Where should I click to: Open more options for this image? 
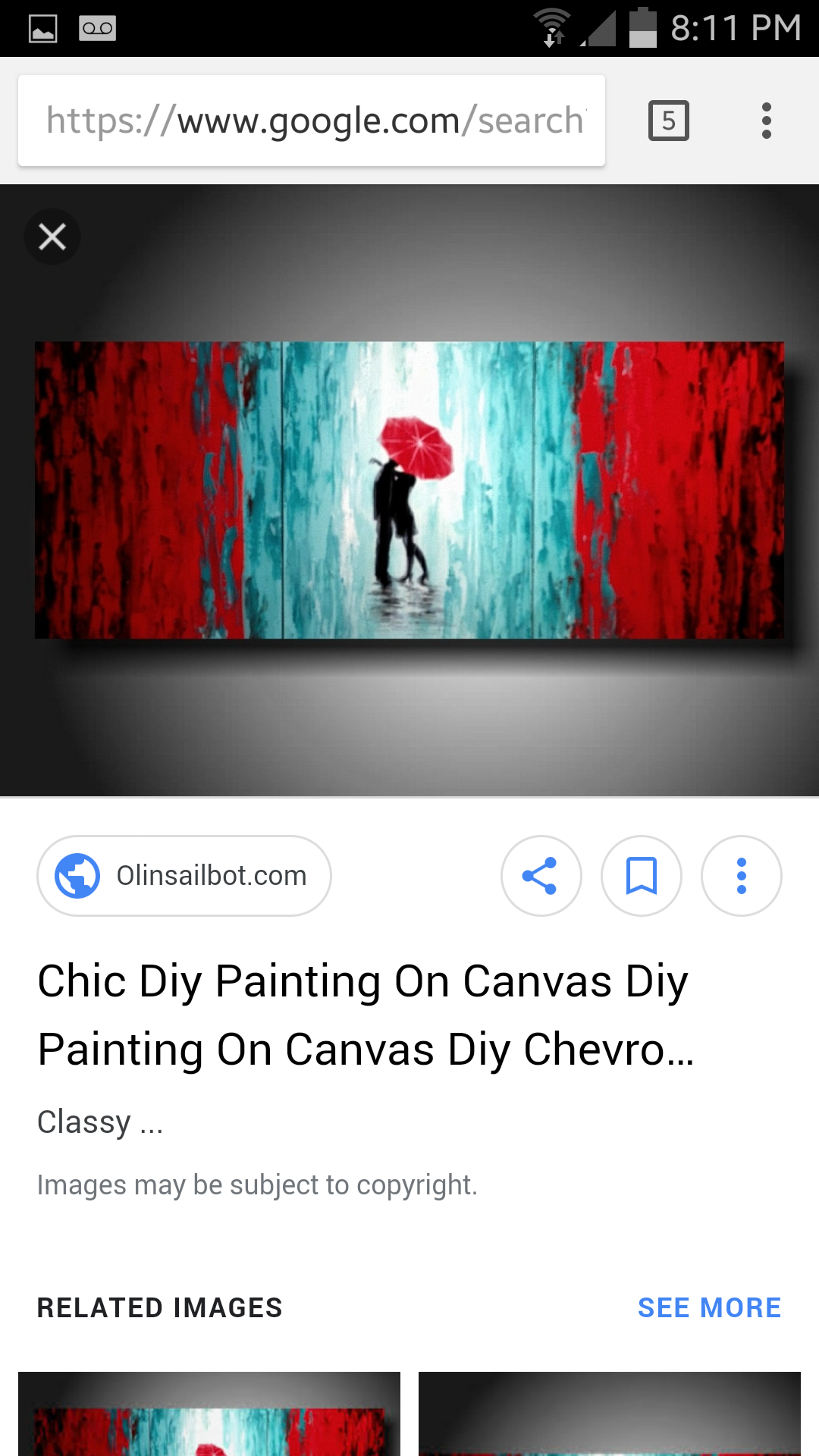pyautogui.click(x=741, y=876)
